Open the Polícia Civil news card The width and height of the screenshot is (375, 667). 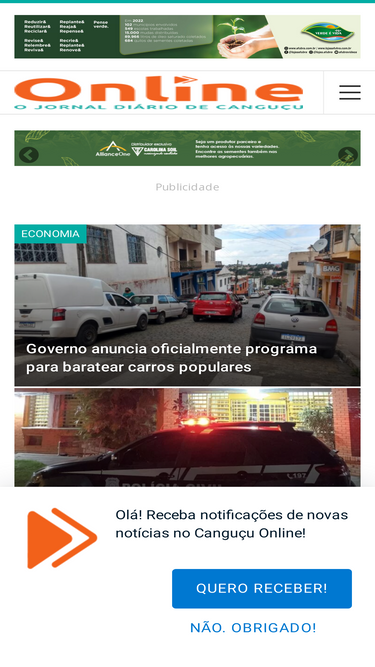tap(187, 438)
